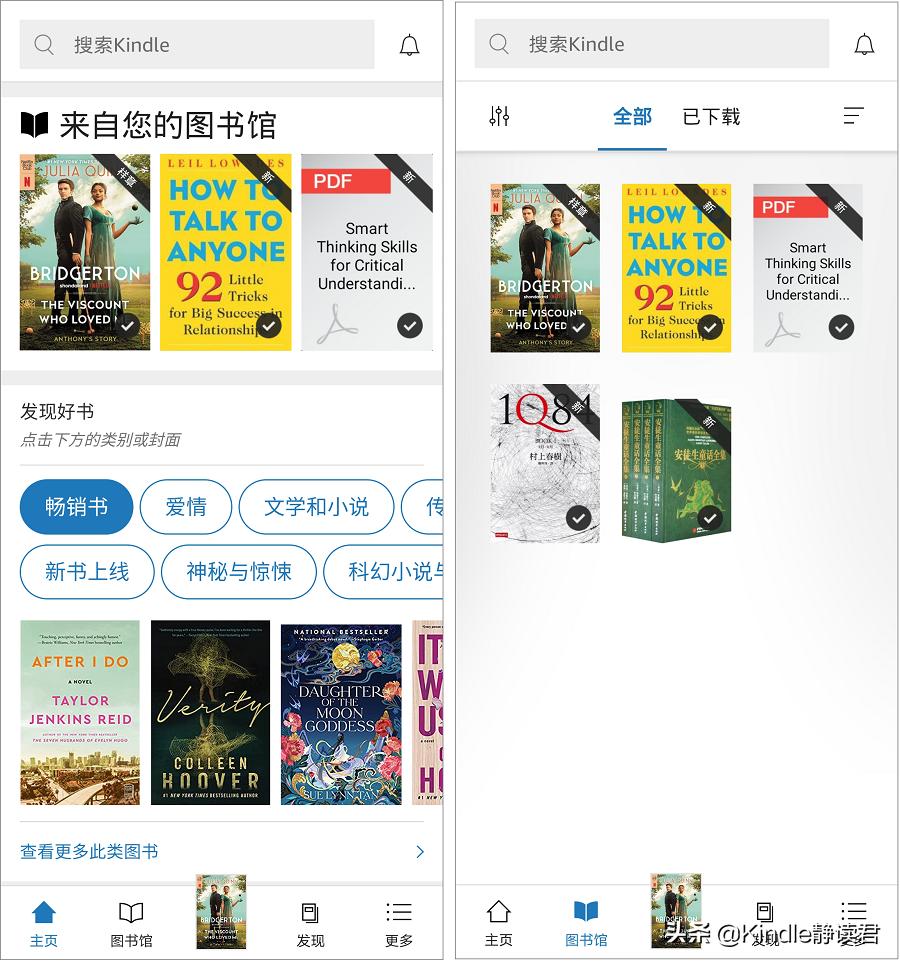900x965 pixels.
Task: Open the 更多 more icon at bottom right
Action: pyautogui.click(x=399, y=913)
